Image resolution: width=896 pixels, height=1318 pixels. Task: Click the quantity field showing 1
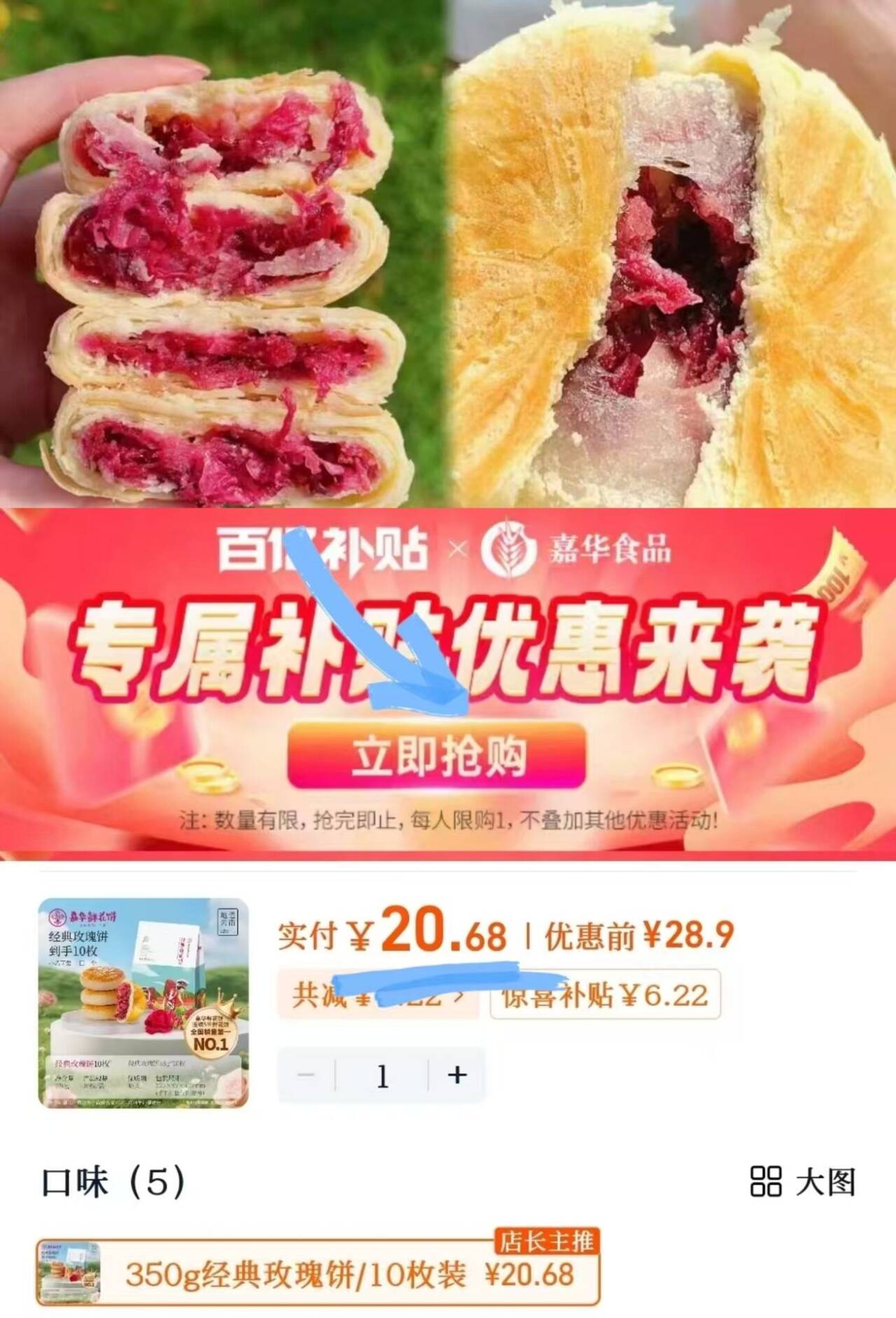tap(381, 1074)
